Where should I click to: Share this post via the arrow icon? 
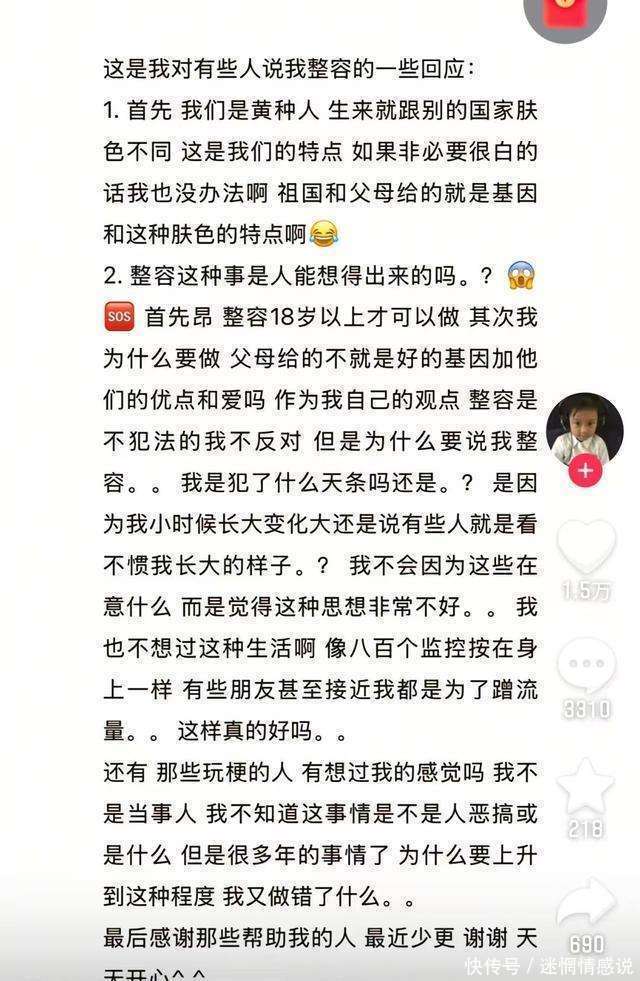click(x=586, y=904)
